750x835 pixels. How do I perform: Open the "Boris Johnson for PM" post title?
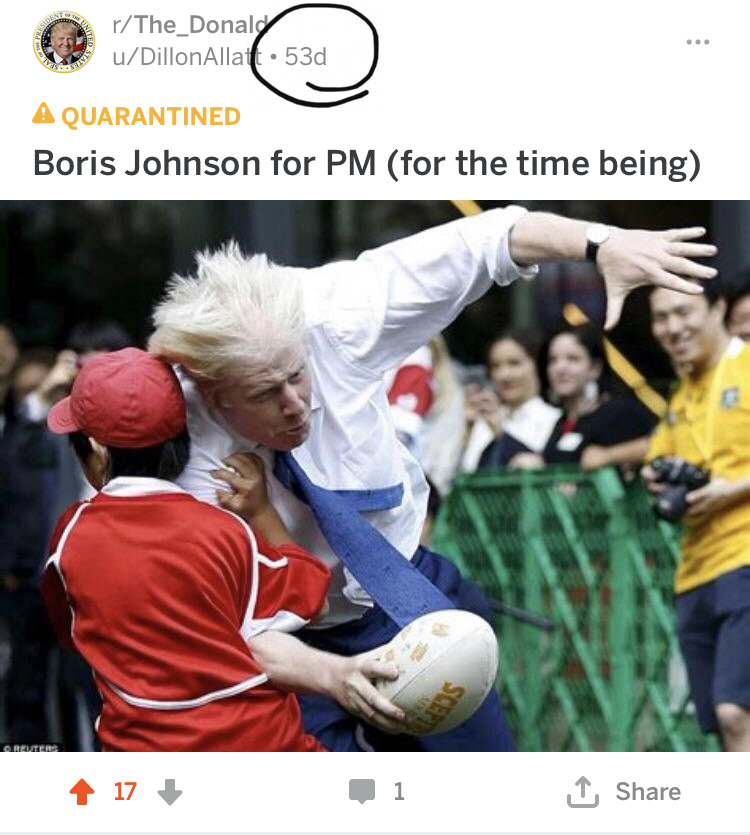point(366,163)
